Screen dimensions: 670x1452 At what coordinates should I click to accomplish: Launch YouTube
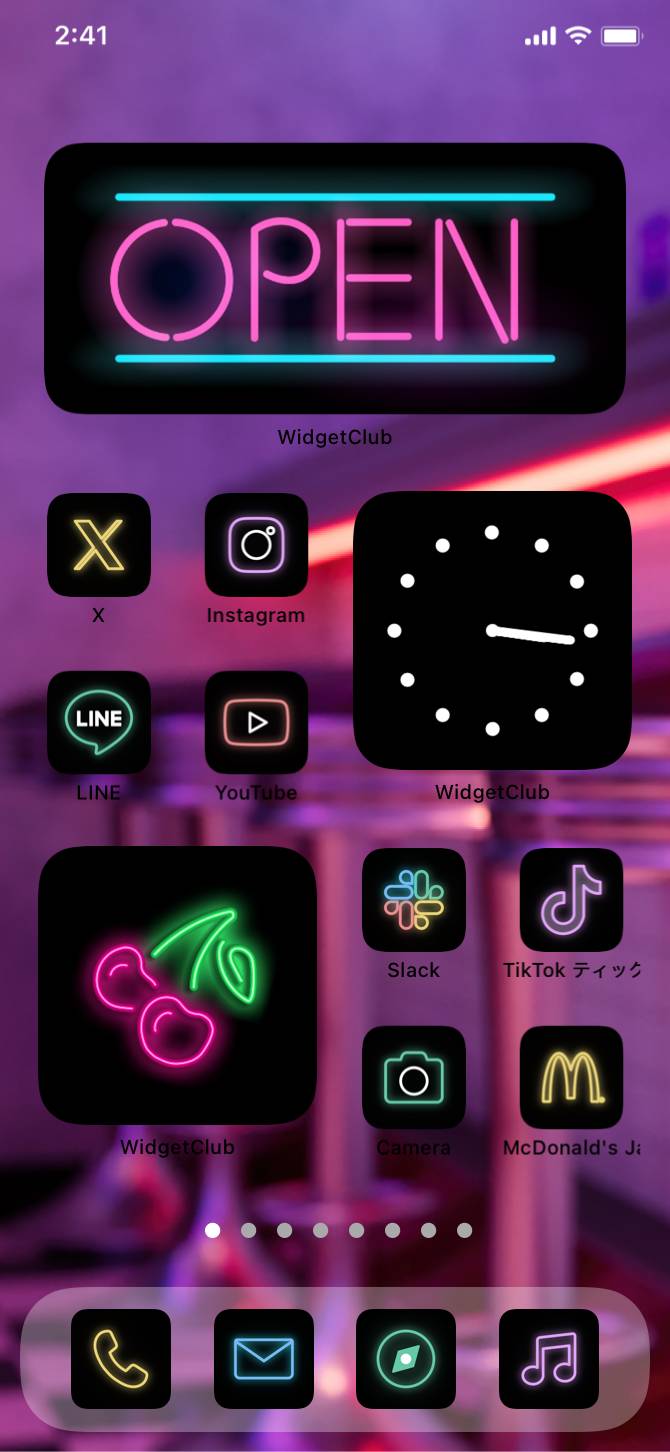tap(256, 721)
